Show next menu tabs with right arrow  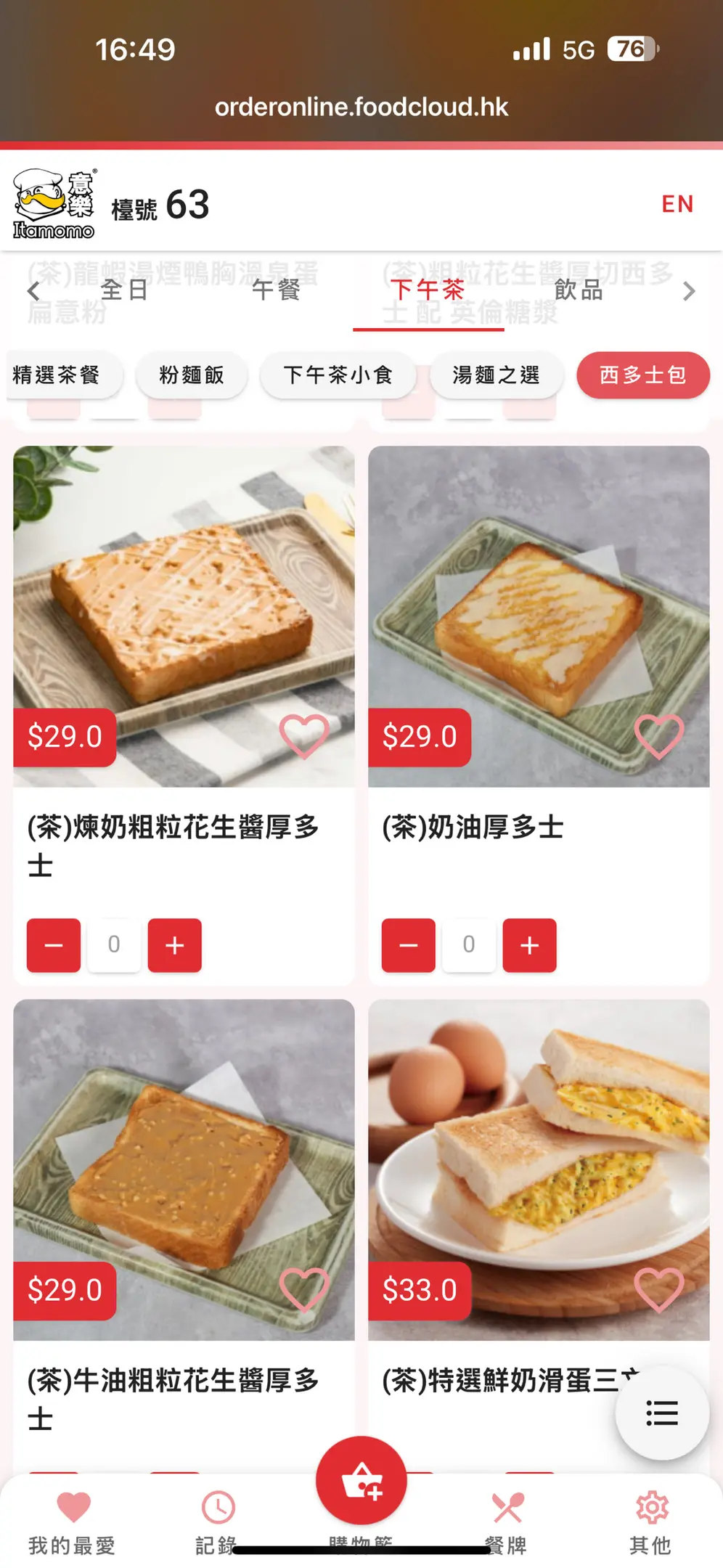pyautogui.click(x=689, y=292)
